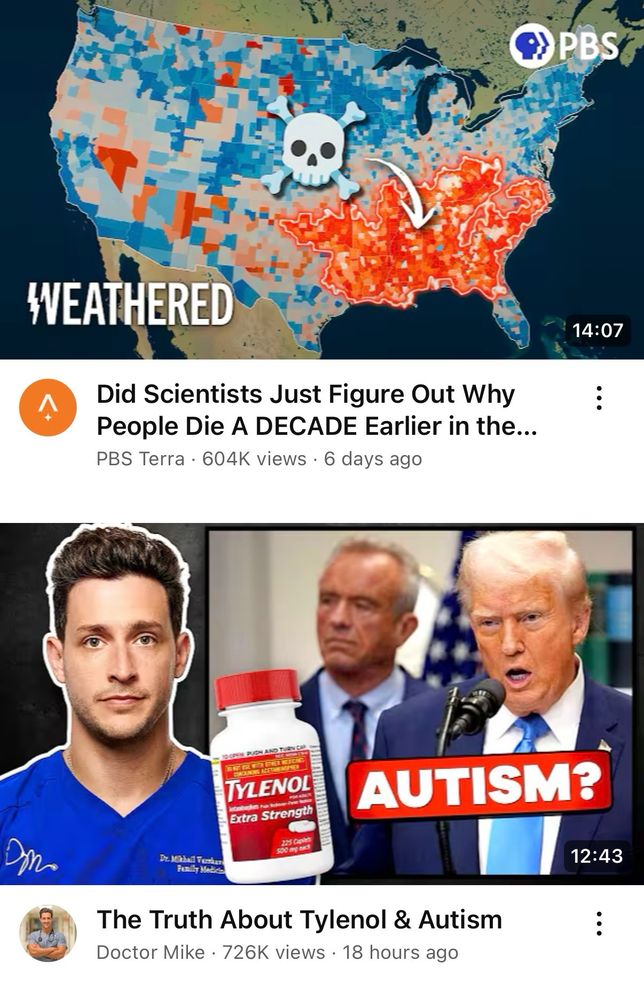644x1000 pixels.
Task: Open options menu for PBS Terra video
Action: [599, 398]
